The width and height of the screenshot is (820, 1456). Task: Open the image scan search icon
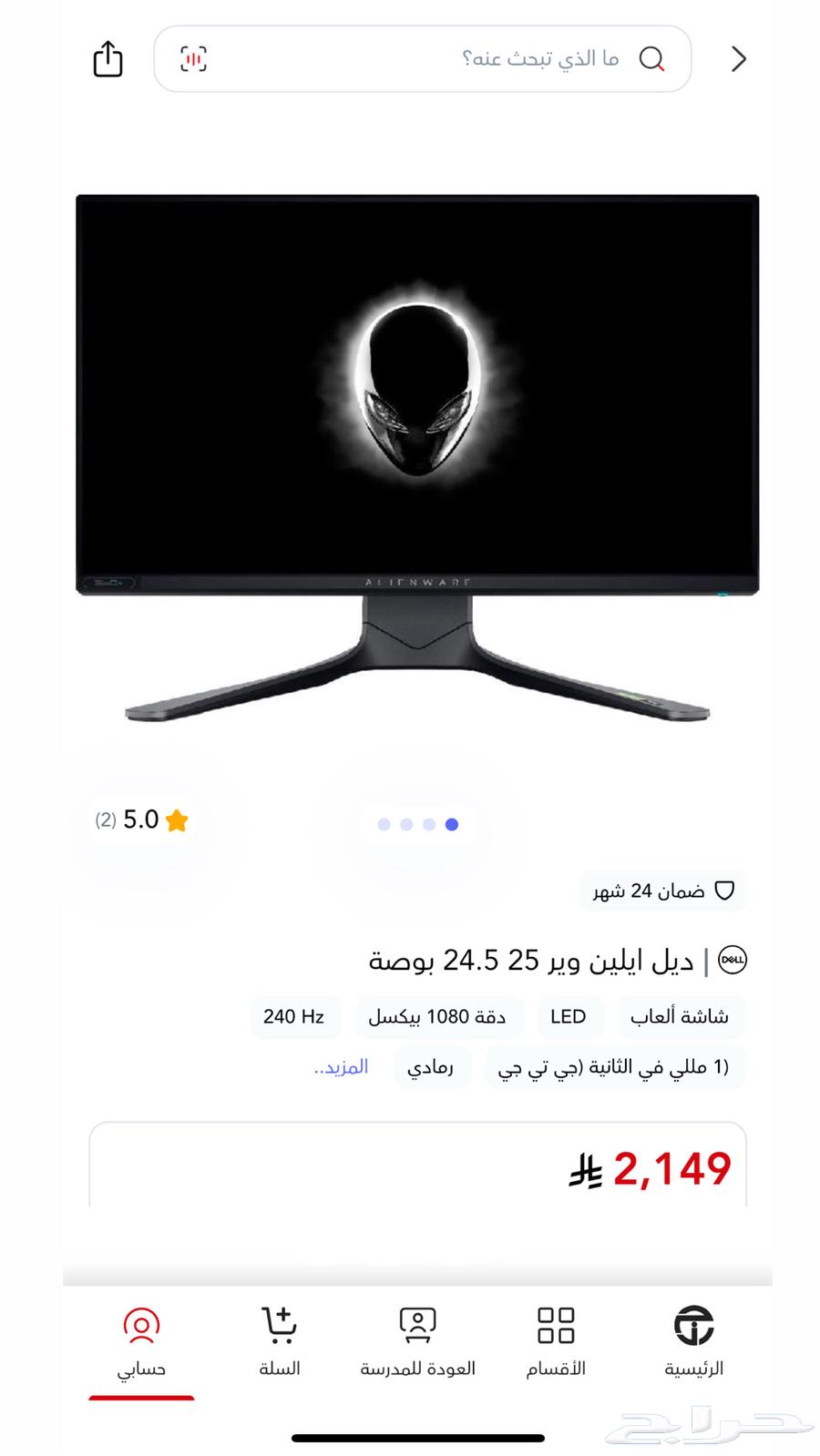(191, 58)
